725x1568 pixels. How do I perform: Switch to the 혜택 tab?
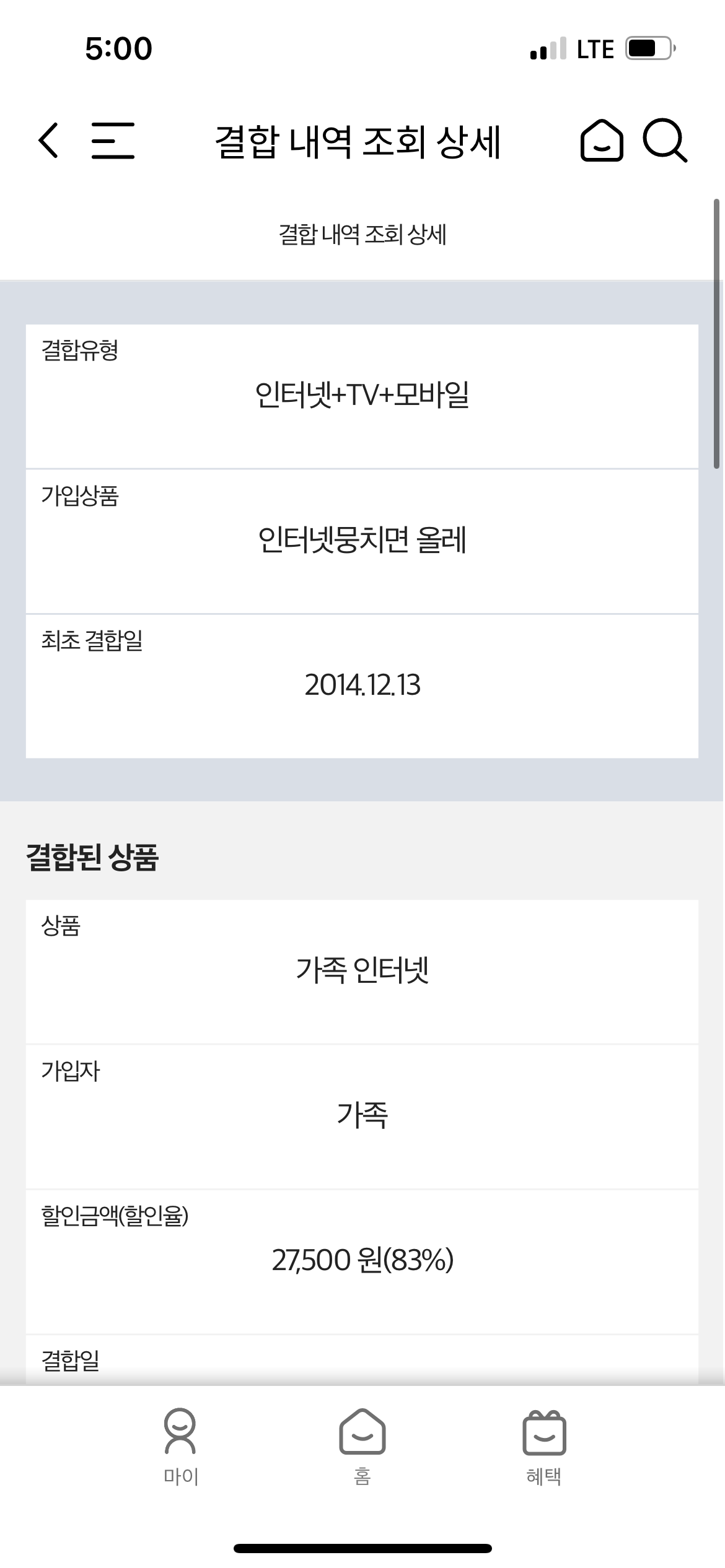pyautogui.click(x=544, y=1447)
